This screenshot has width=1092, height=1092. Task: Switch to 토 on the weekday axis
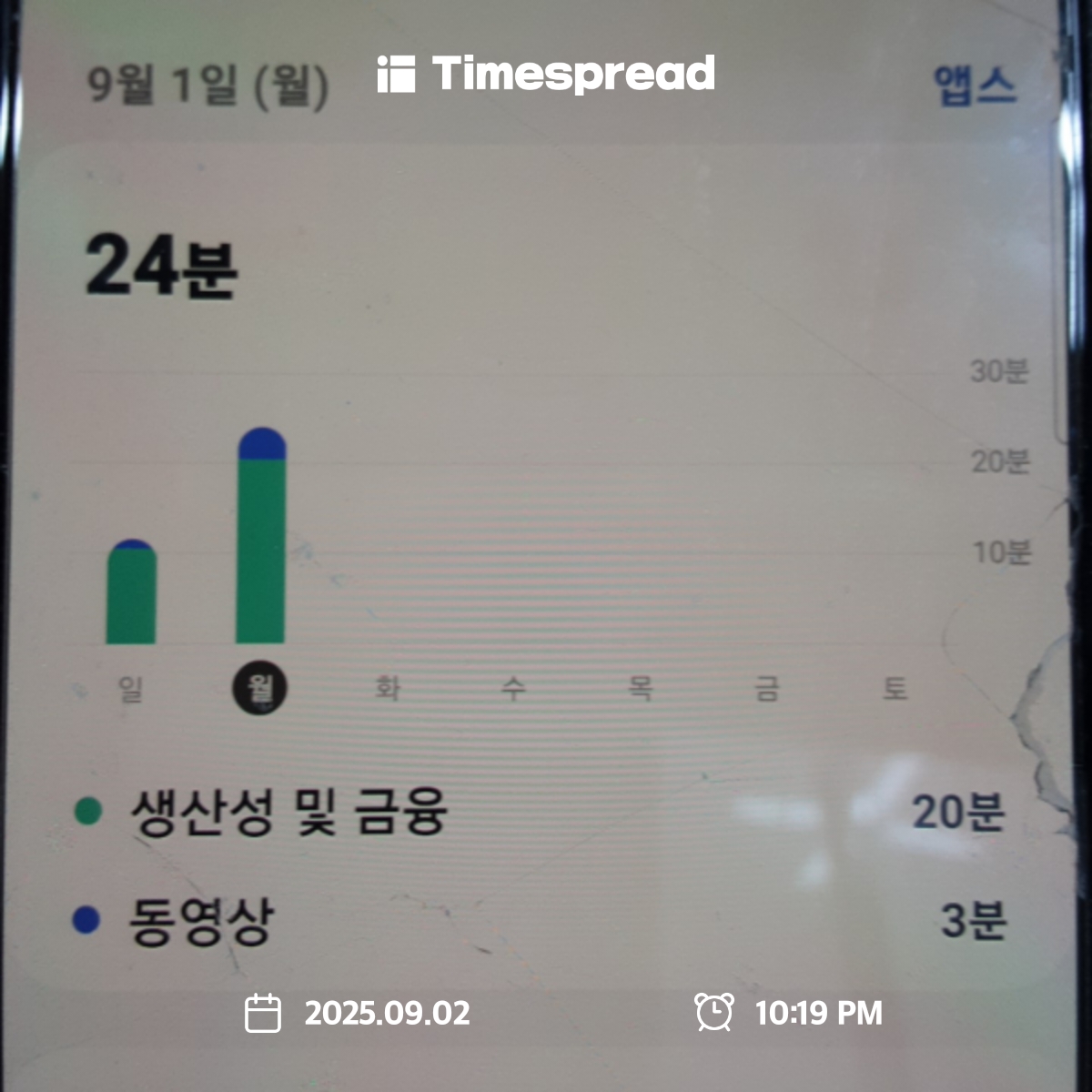tap(895, 688)
